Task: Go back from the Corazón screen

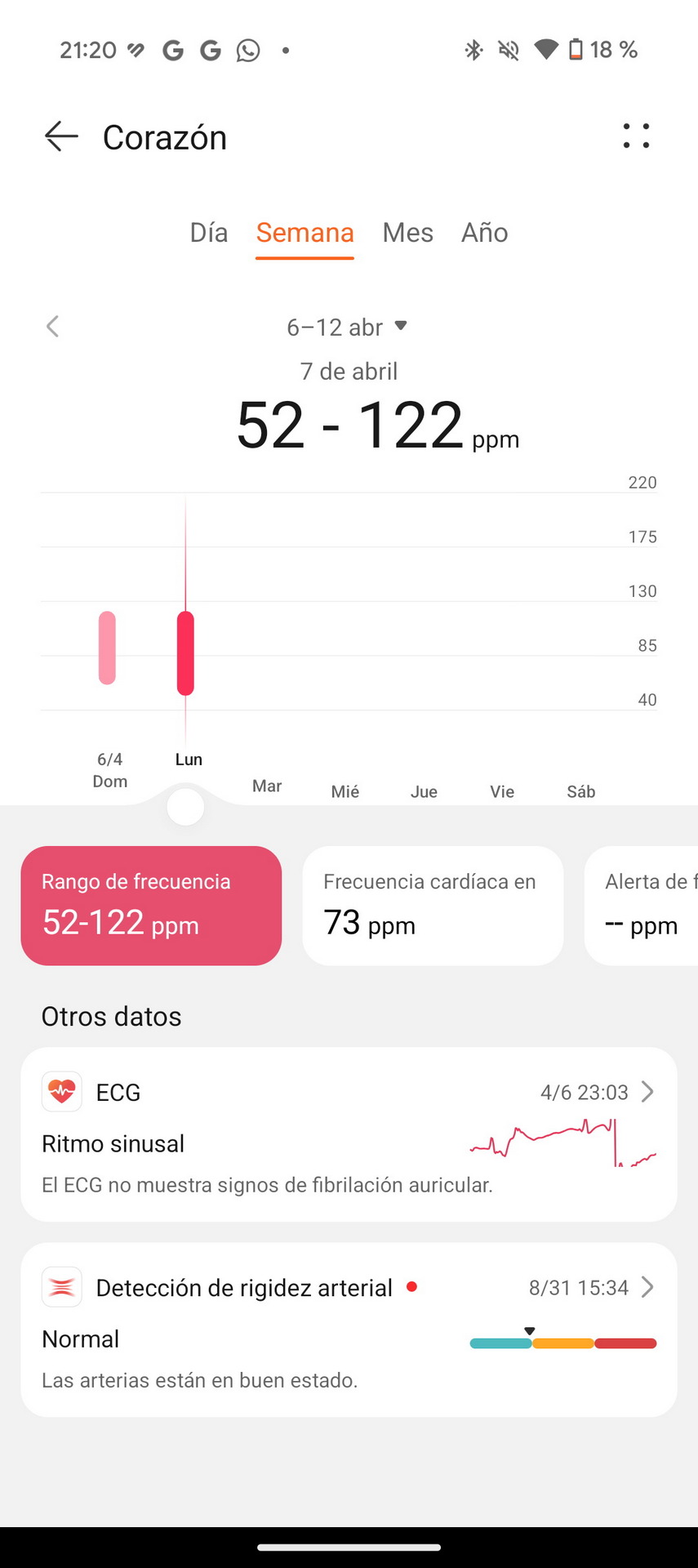Action: [x=61, y=136]
